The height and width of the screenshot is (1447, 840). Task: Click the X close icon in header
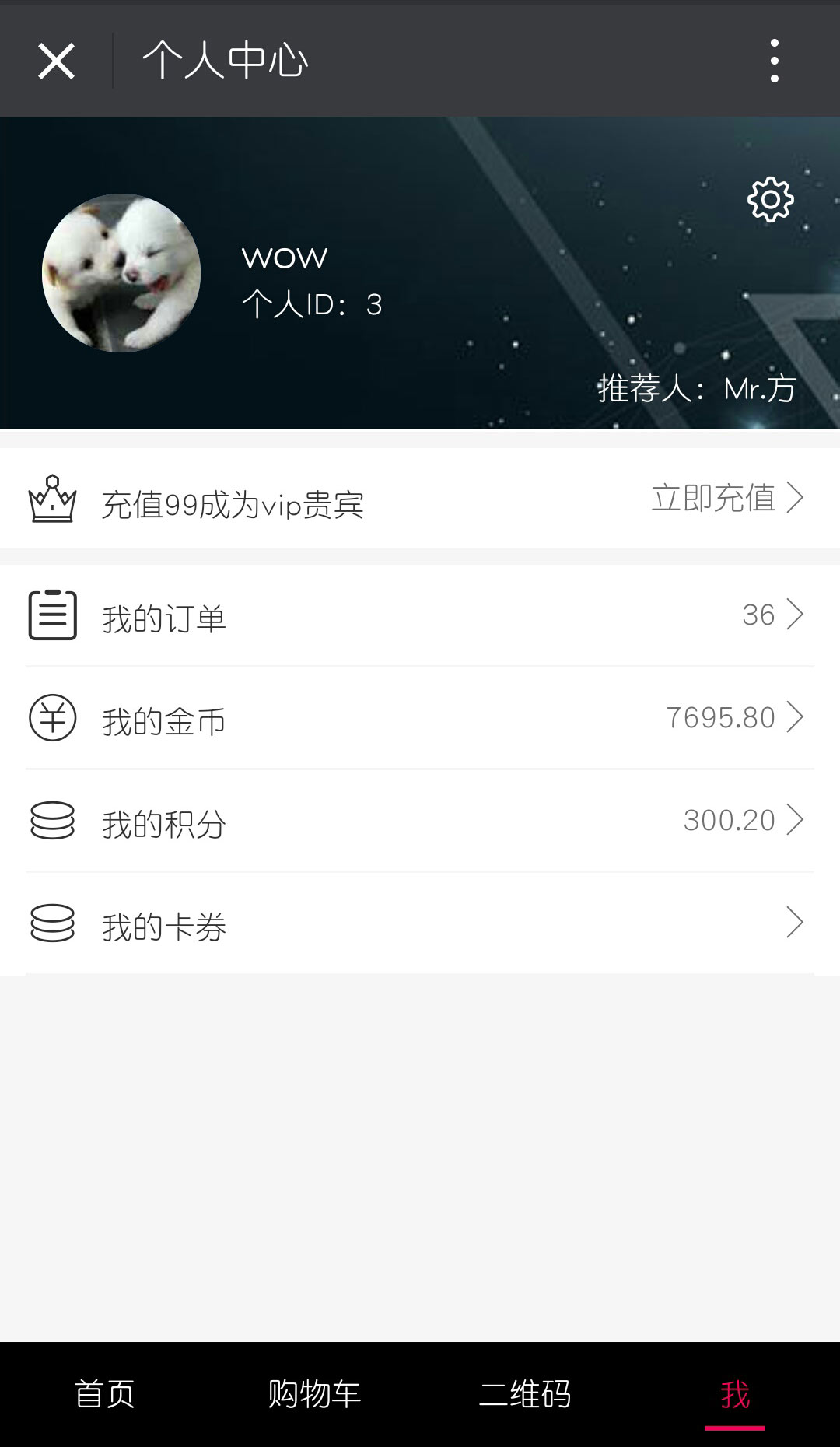[x=55, y=60]
